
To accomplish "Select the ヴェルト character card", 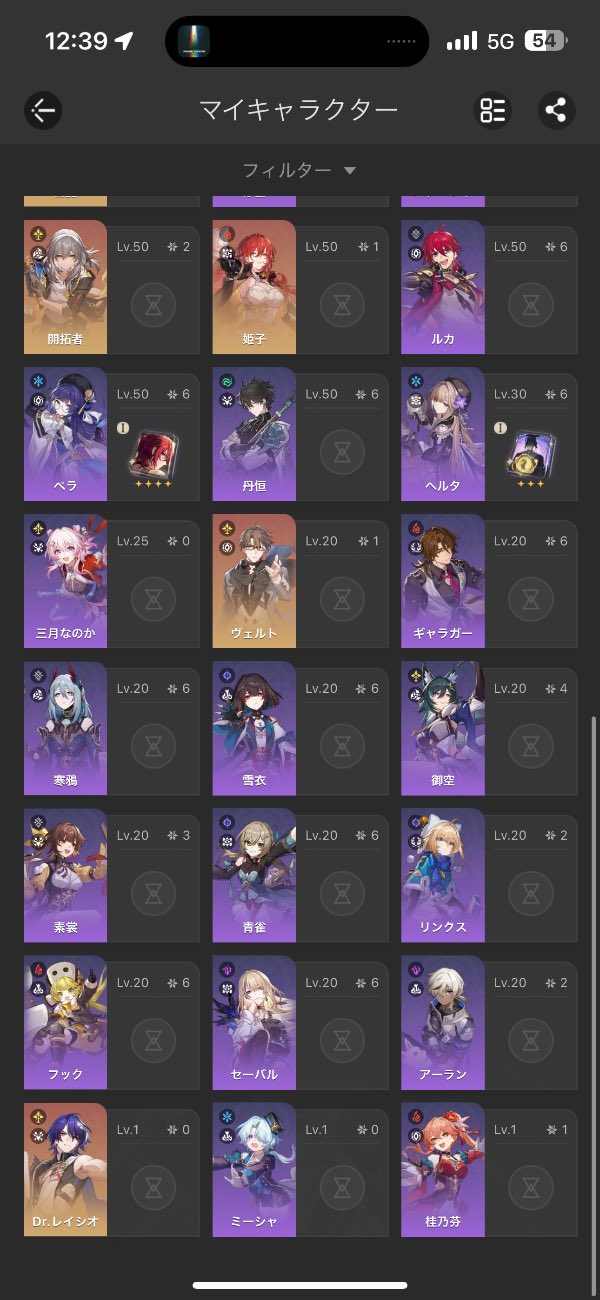I will [254, 581].
